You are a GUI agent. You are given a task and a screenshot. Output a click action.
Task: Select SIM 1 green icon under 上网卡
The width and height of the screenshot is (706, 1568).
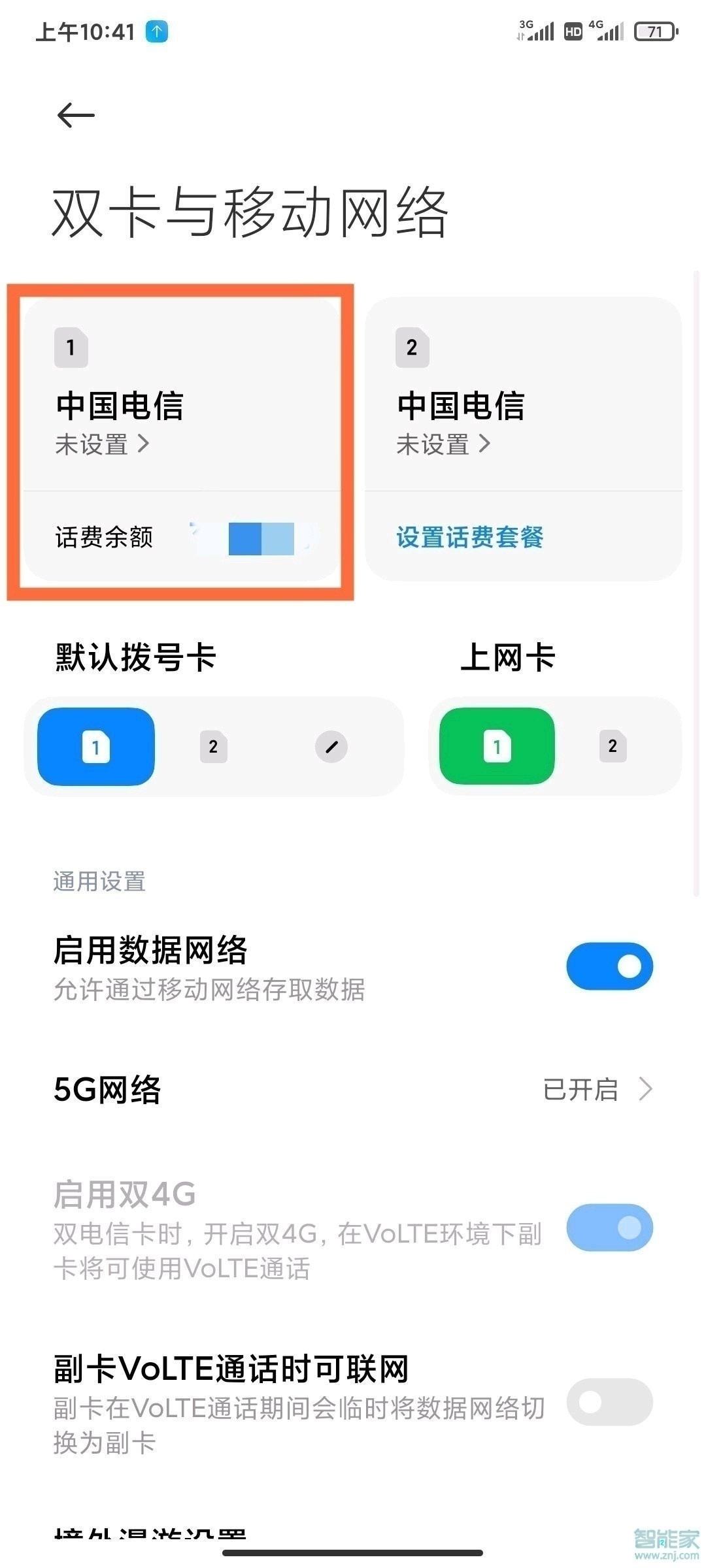[497, 747]
